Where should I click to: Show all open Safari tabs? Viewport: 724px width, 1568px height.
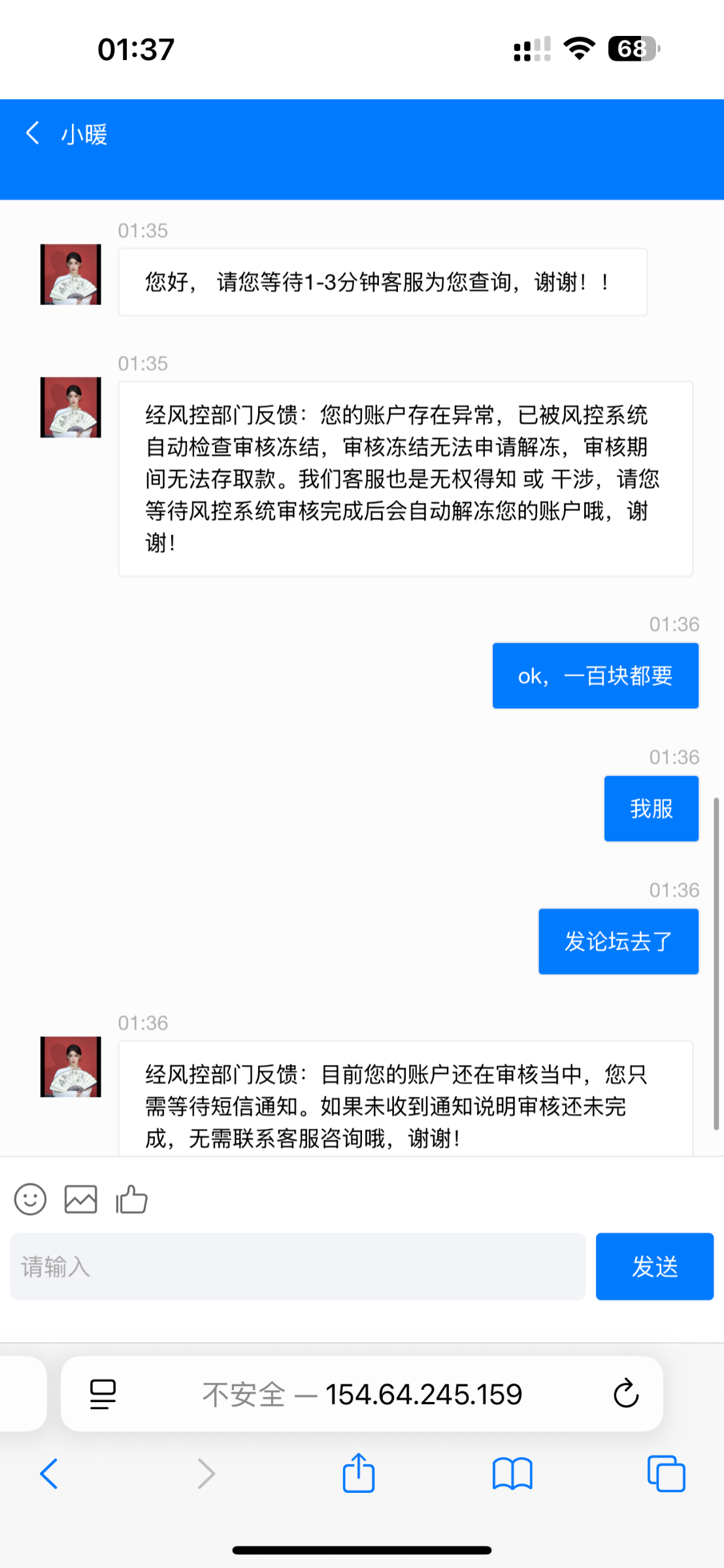pos(666,1474)
